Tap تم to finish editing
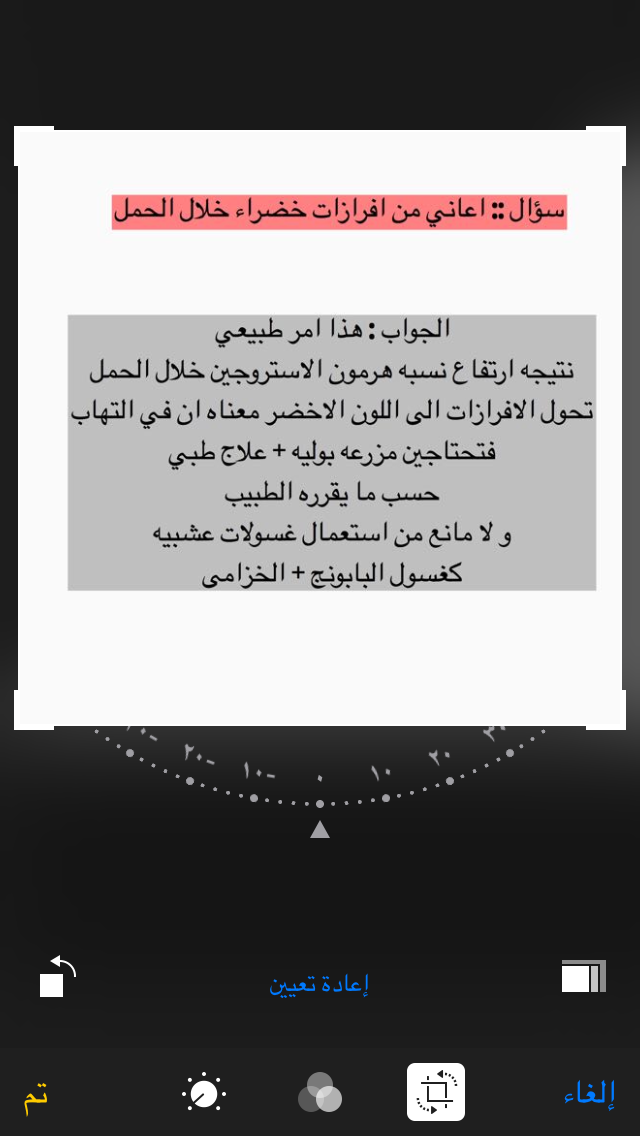The height and width of the screenshot is (1136, 640). pyautogui.click(x=35, y=1093)
